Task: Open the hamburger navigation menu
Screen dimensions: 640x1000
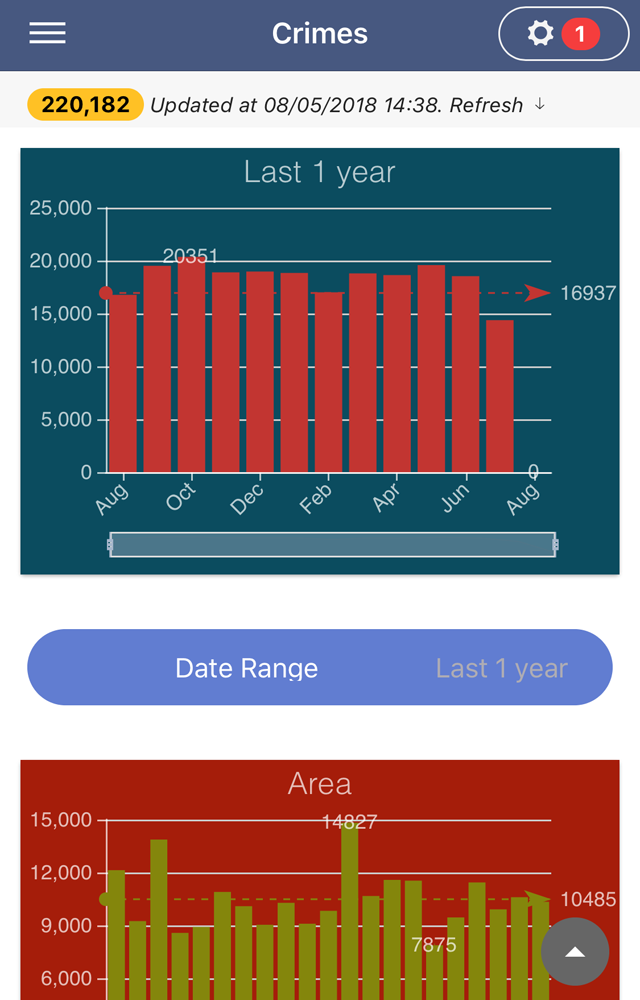Action: pos(47,33)
